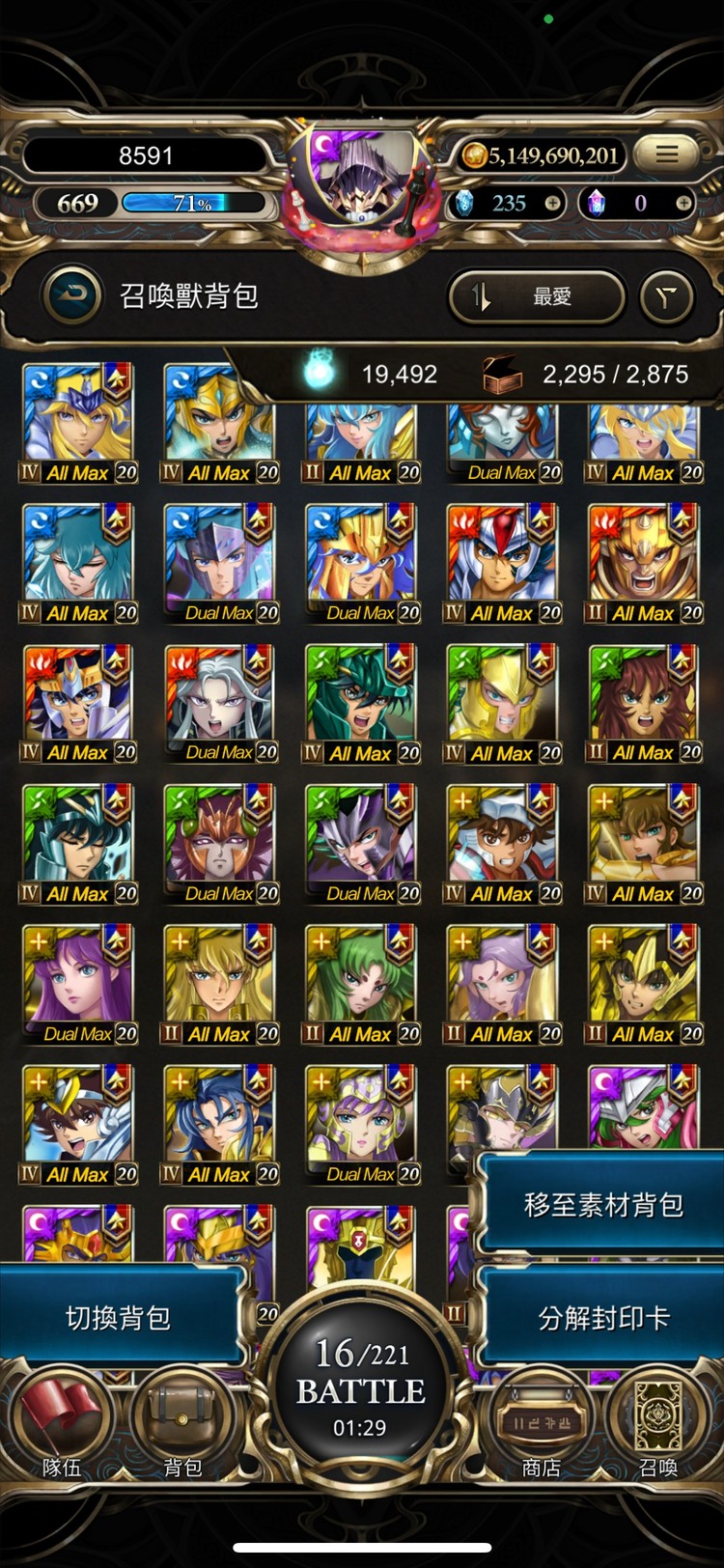The height and width of the screenshot is (1568, 724).
Task: Open the 最愛 sort dropdown
Action: [x=537, y=296]
